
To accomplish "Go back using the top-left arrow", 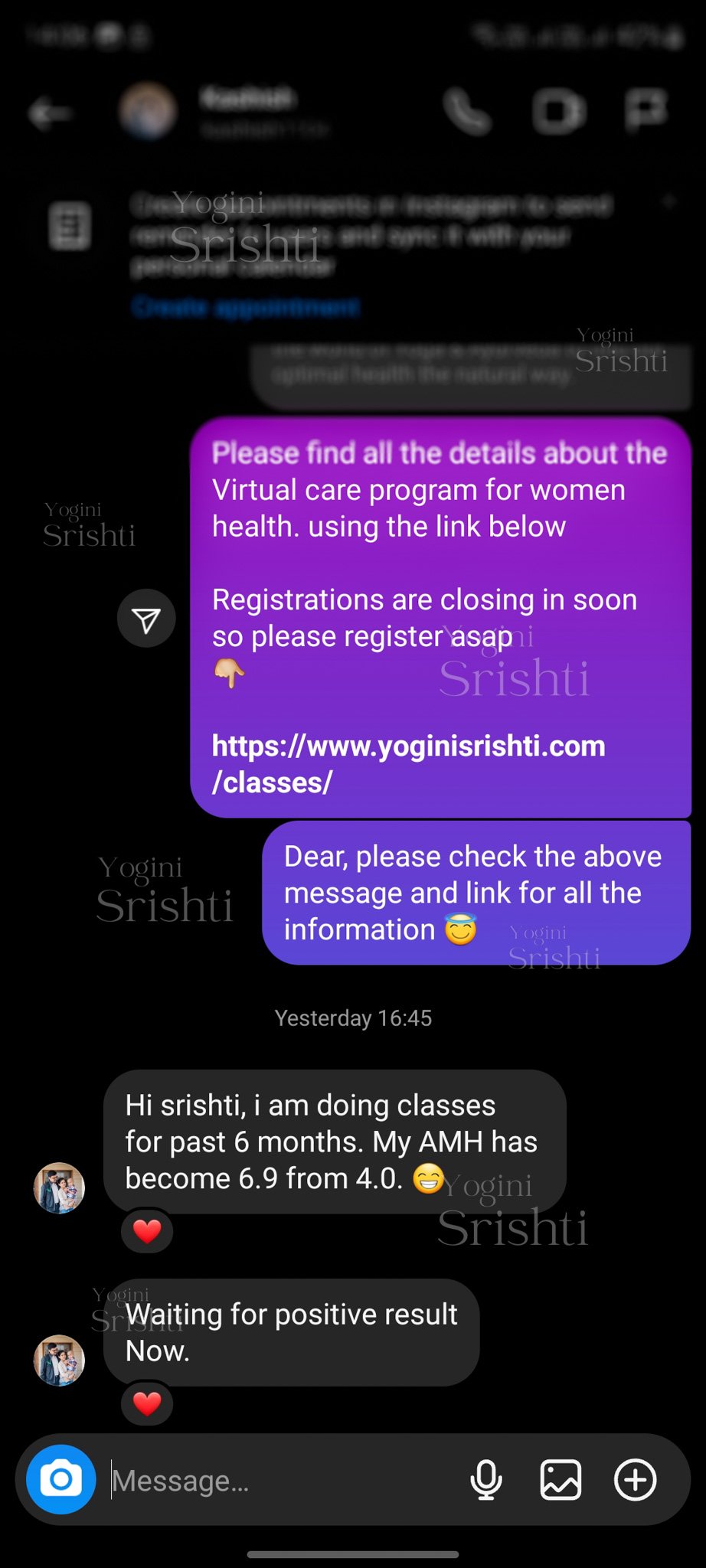I will 51,113.
